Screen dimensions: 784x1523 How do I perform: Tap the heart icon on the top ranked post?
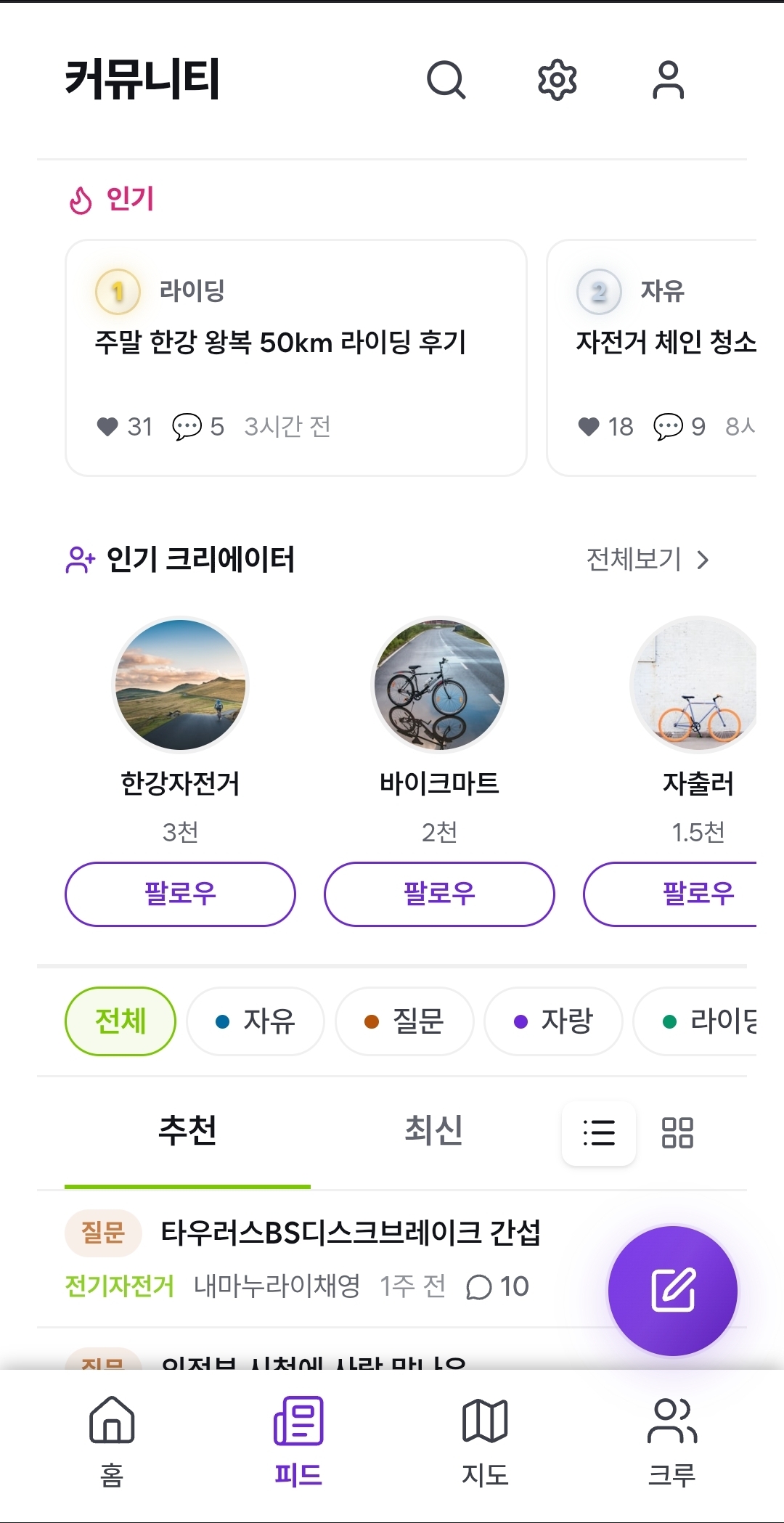[x=110, y=426]
